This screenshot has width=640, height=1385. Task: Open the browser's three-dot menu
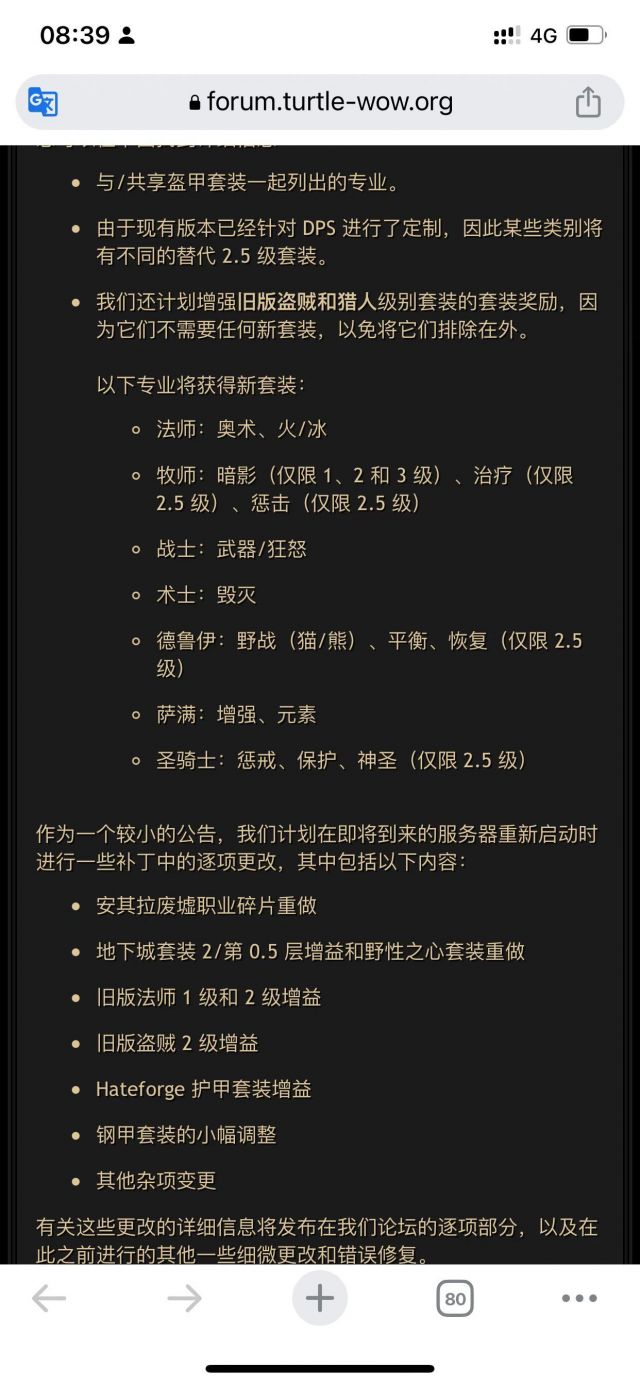click(x=579, y=1299)
